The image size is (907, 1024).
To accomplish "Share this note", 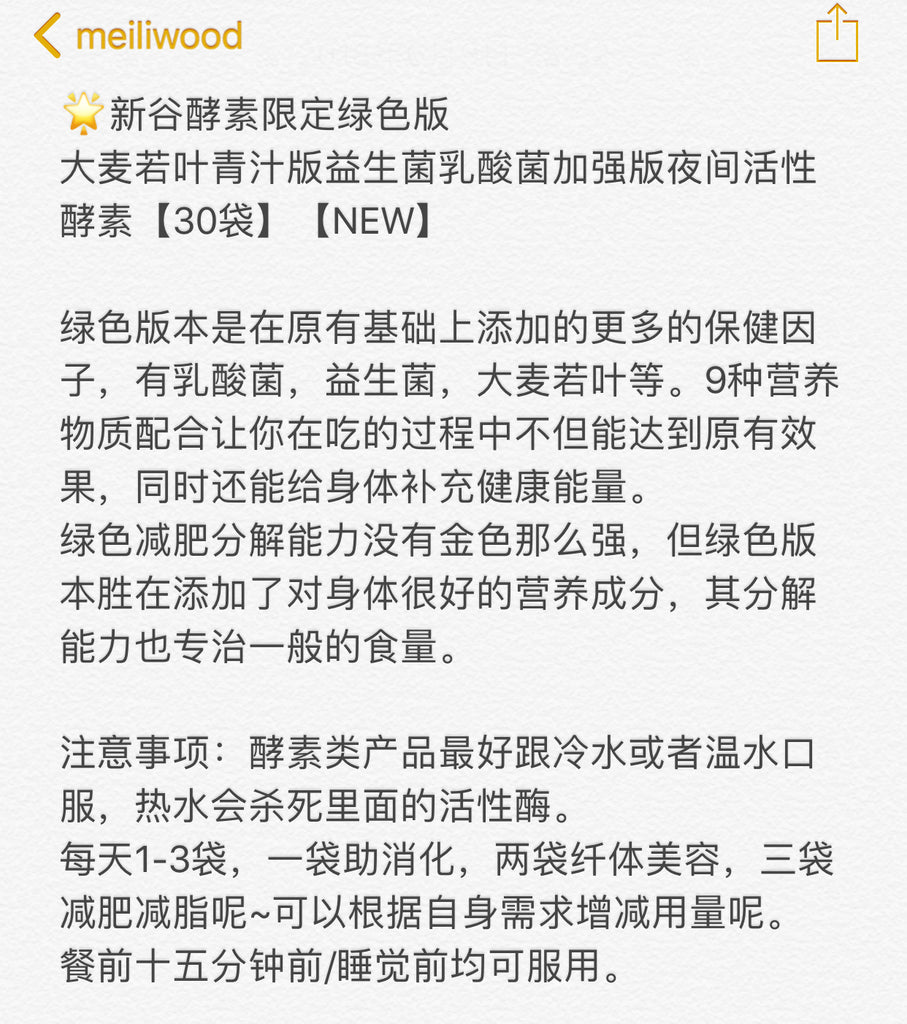I will 836,34.
